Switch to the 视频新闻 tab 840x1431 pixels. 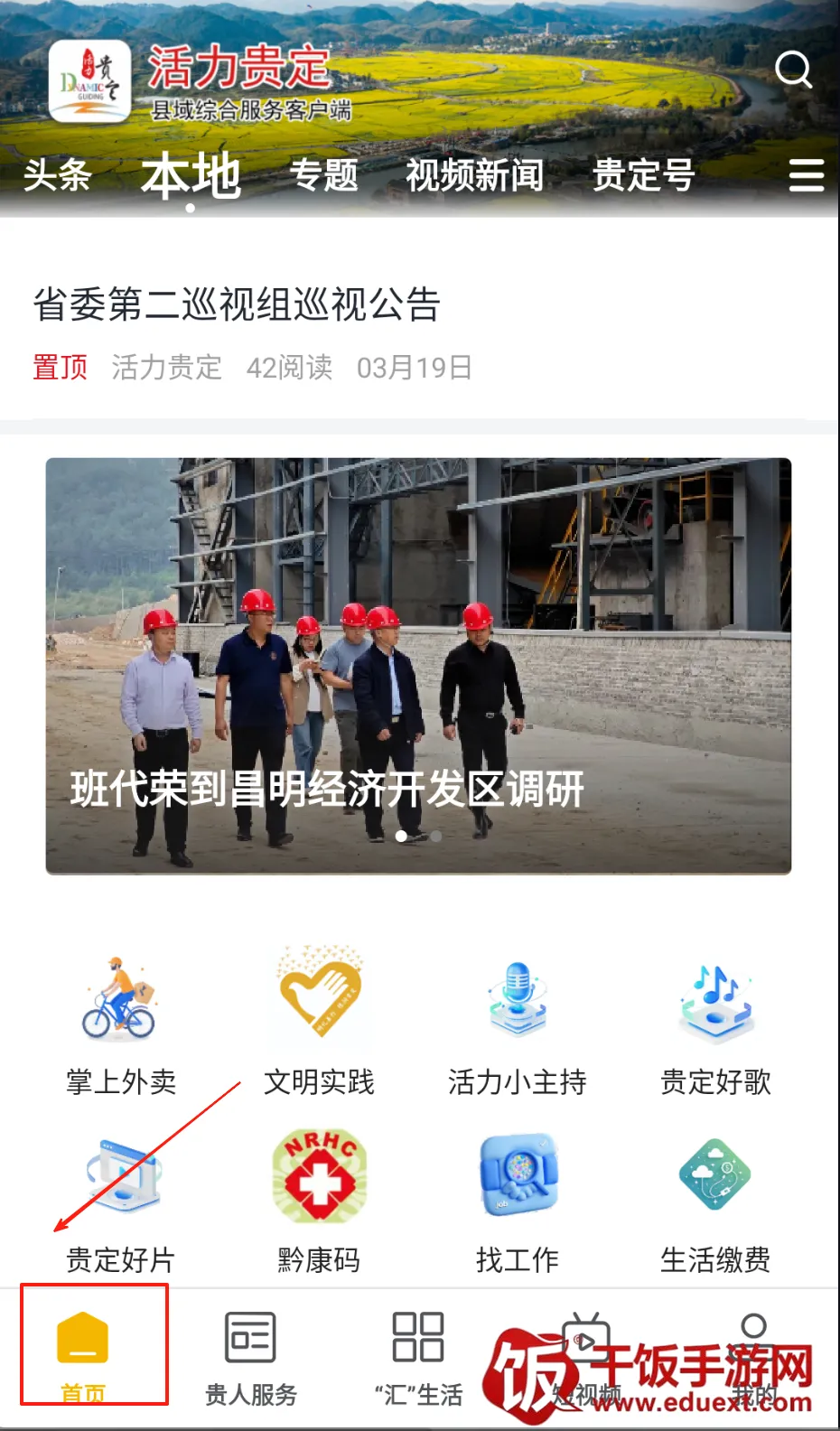click(x=474, y=174)
